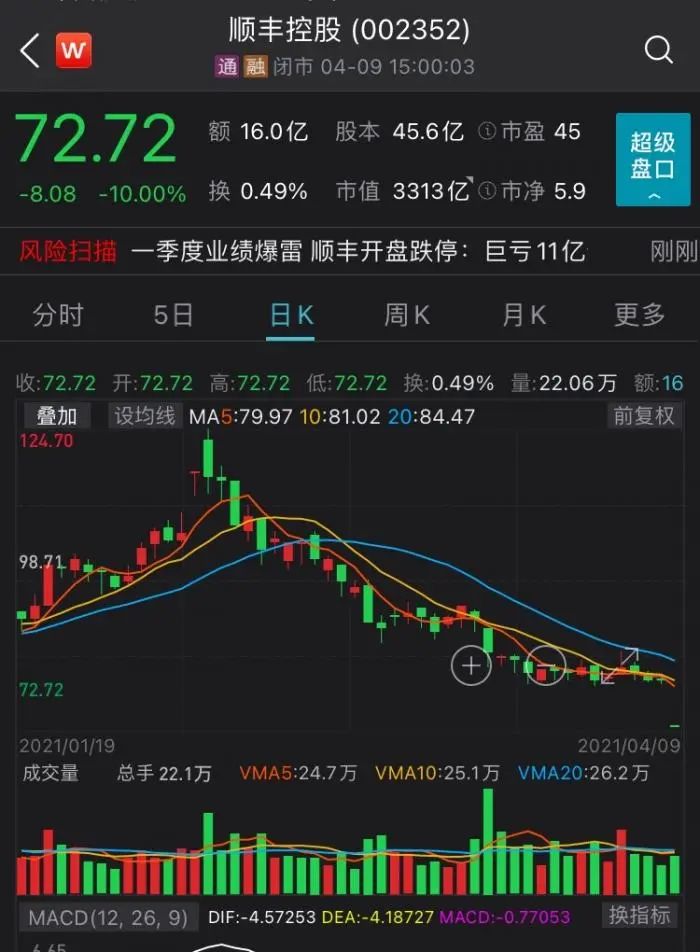This screenshot has height=952, width=700.
Task: Zoom out the chart with minus icon
Action: click(546, 665)
